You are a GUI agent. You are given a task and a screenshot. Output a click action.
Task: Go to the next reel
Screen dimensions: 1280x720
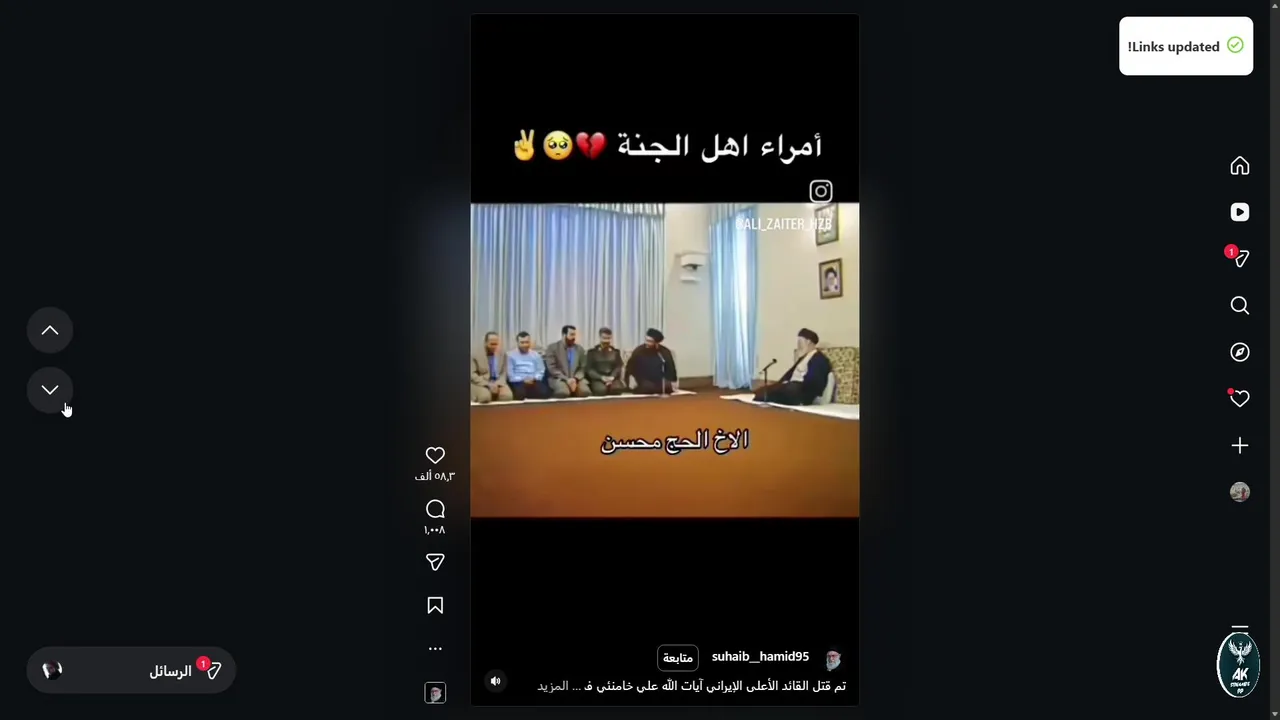(50, 390)
